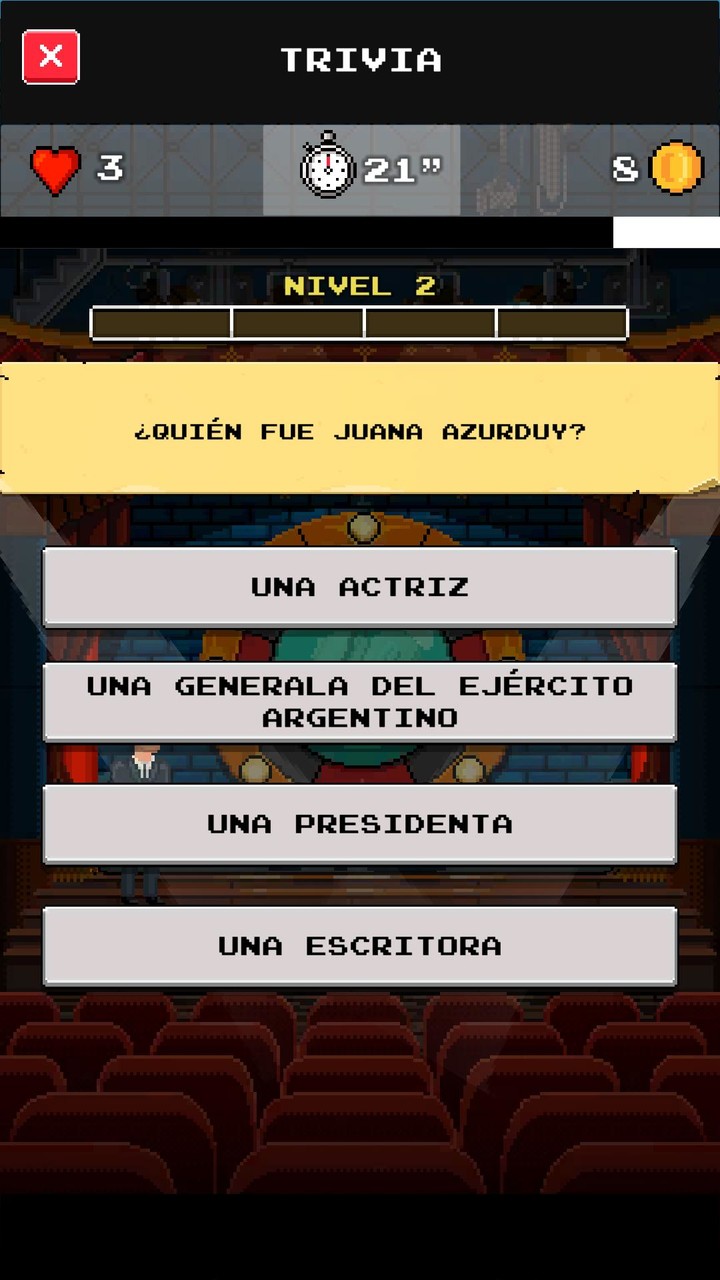720x1280 pixels.
Task: Tap the lives counter showing 3
Action: (x=110, y=168)
